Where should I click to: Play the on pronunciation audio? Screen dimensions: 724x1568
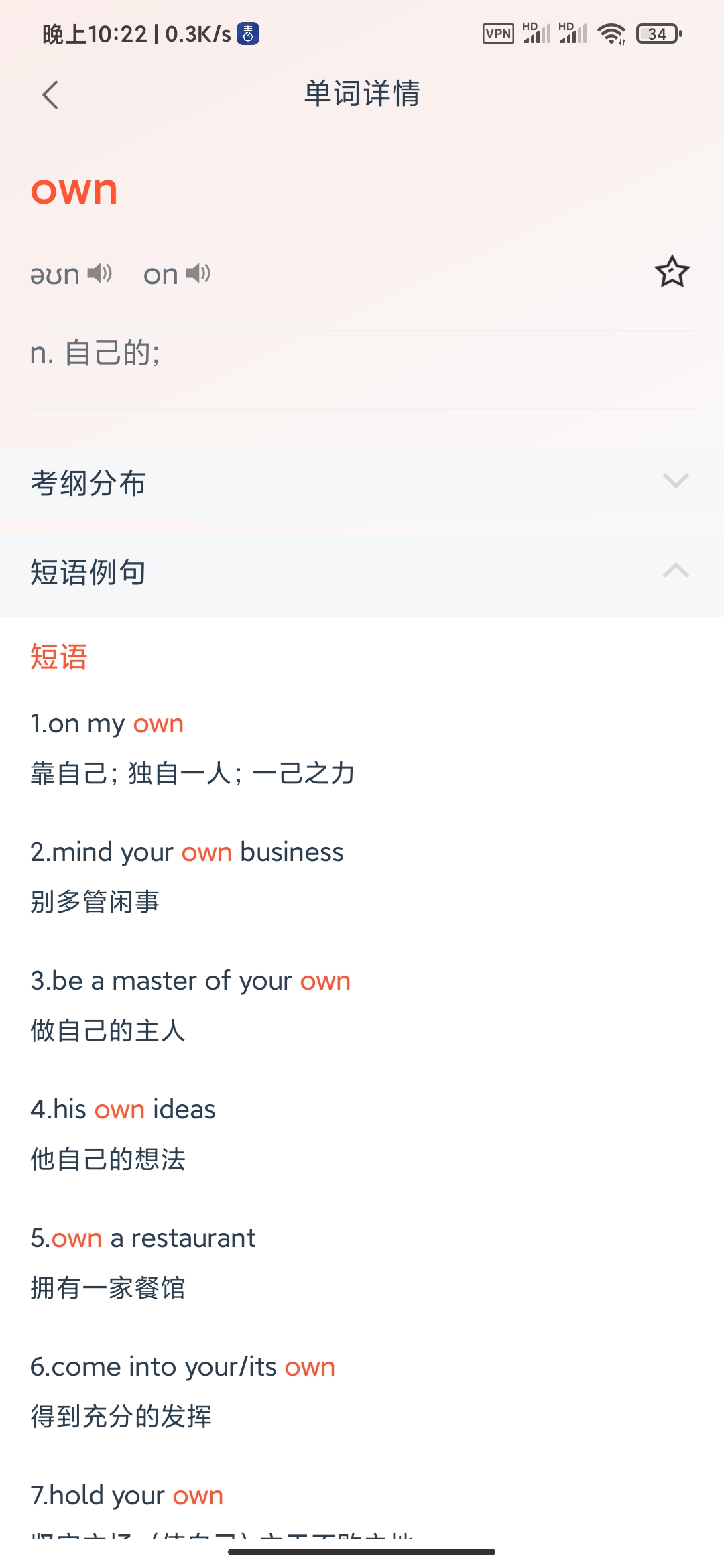click(x=198, y=273)
